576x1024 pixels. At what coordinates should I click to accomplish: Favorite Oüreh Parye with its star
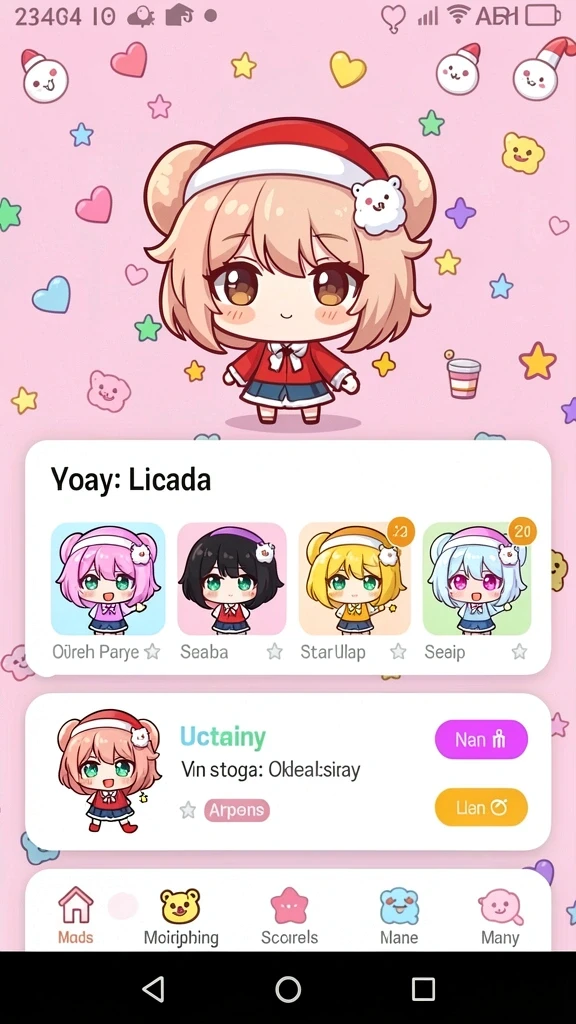[x=152, y=651]
